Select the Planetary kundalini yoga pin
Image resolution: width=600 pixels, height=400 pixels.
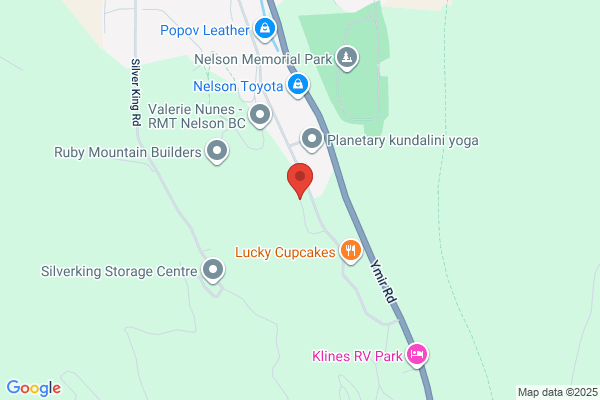[x=312, y=140]
